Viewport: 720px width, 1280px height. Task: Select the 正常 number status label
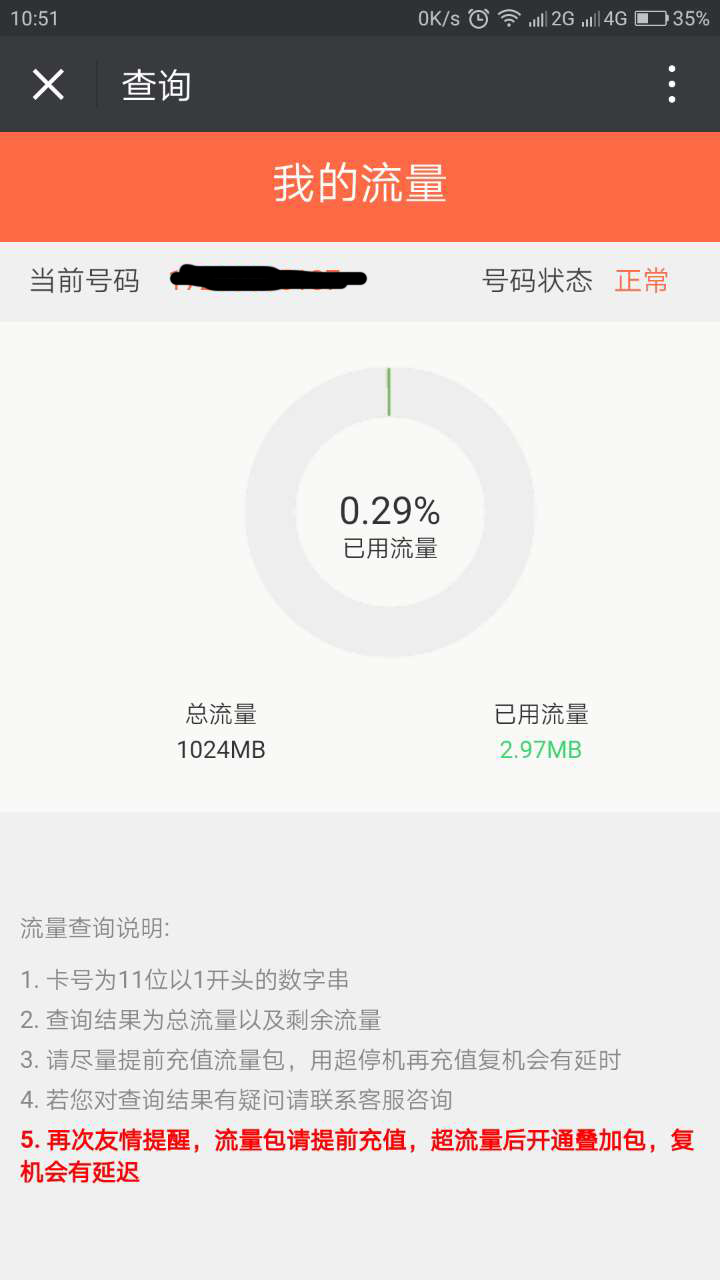(x=641, y=281)
